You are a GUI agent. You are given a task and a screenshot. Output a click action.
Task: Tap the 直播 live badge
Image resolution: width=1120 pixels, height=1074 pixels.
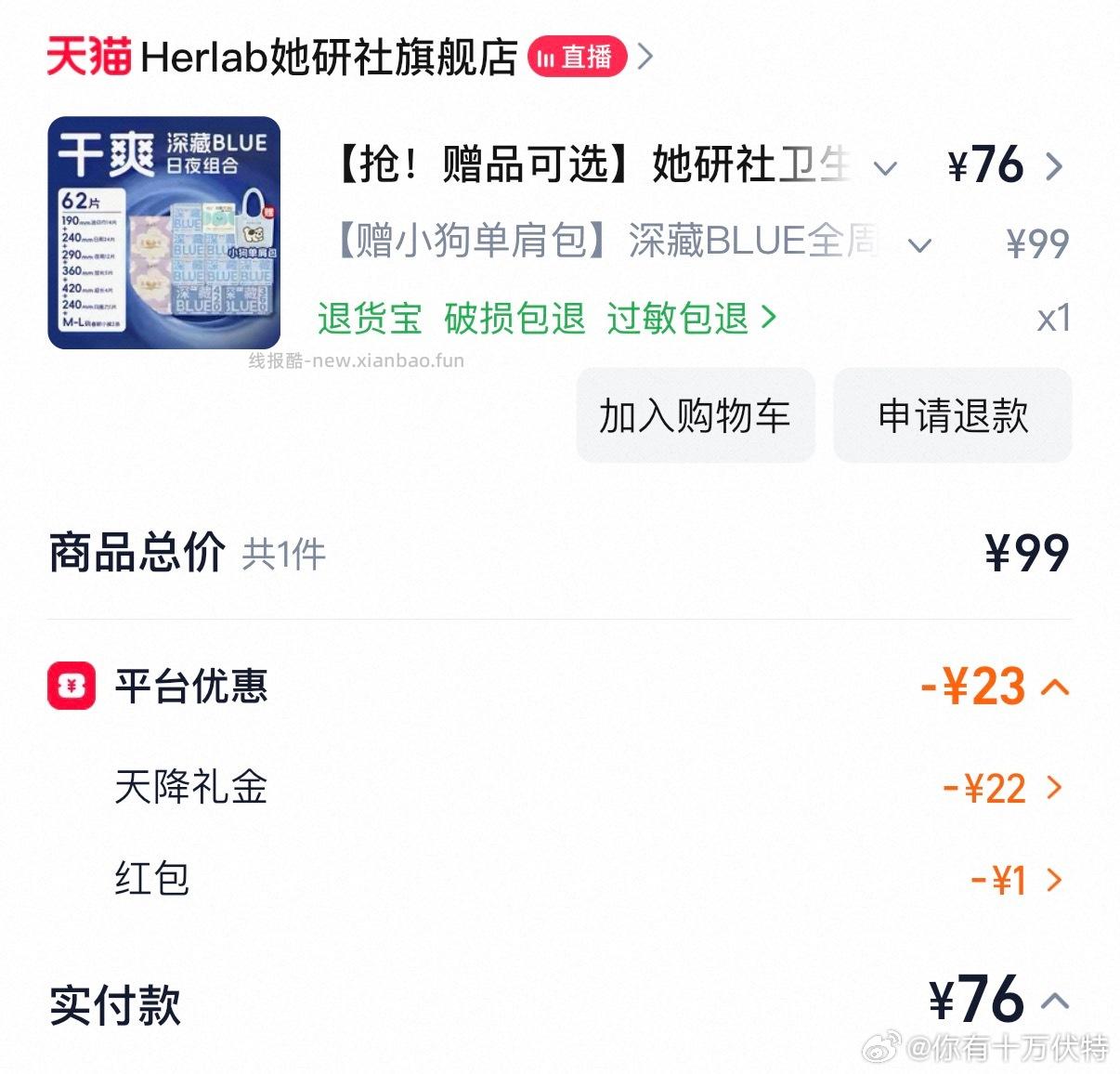tap(577, 58)
